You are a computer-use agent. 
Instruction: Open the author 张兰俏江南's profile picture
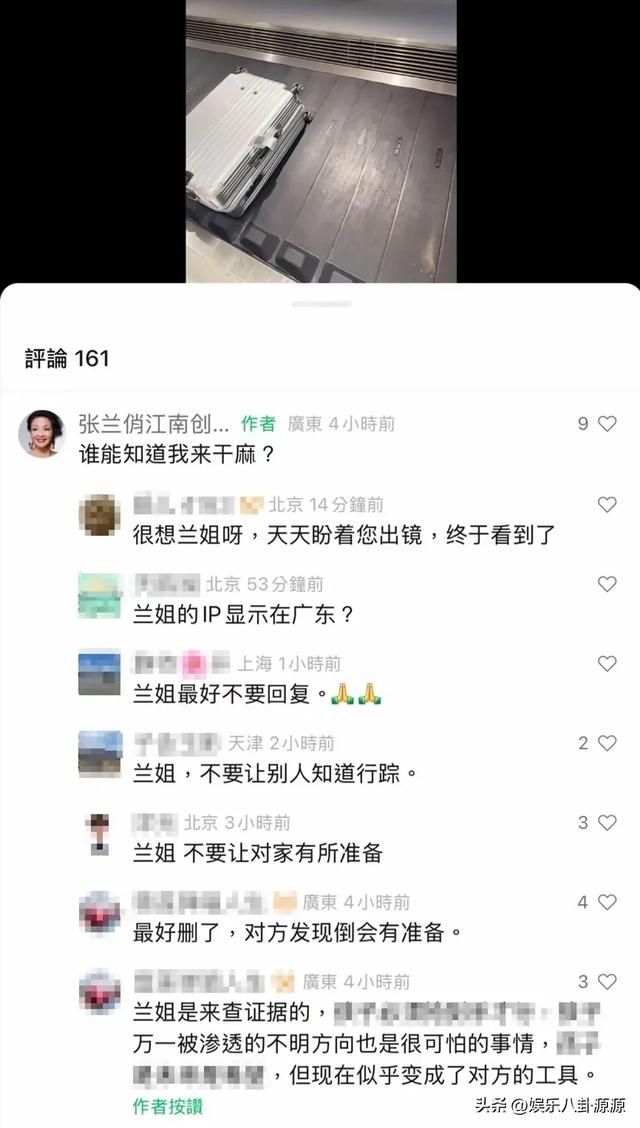pos(42,432)
